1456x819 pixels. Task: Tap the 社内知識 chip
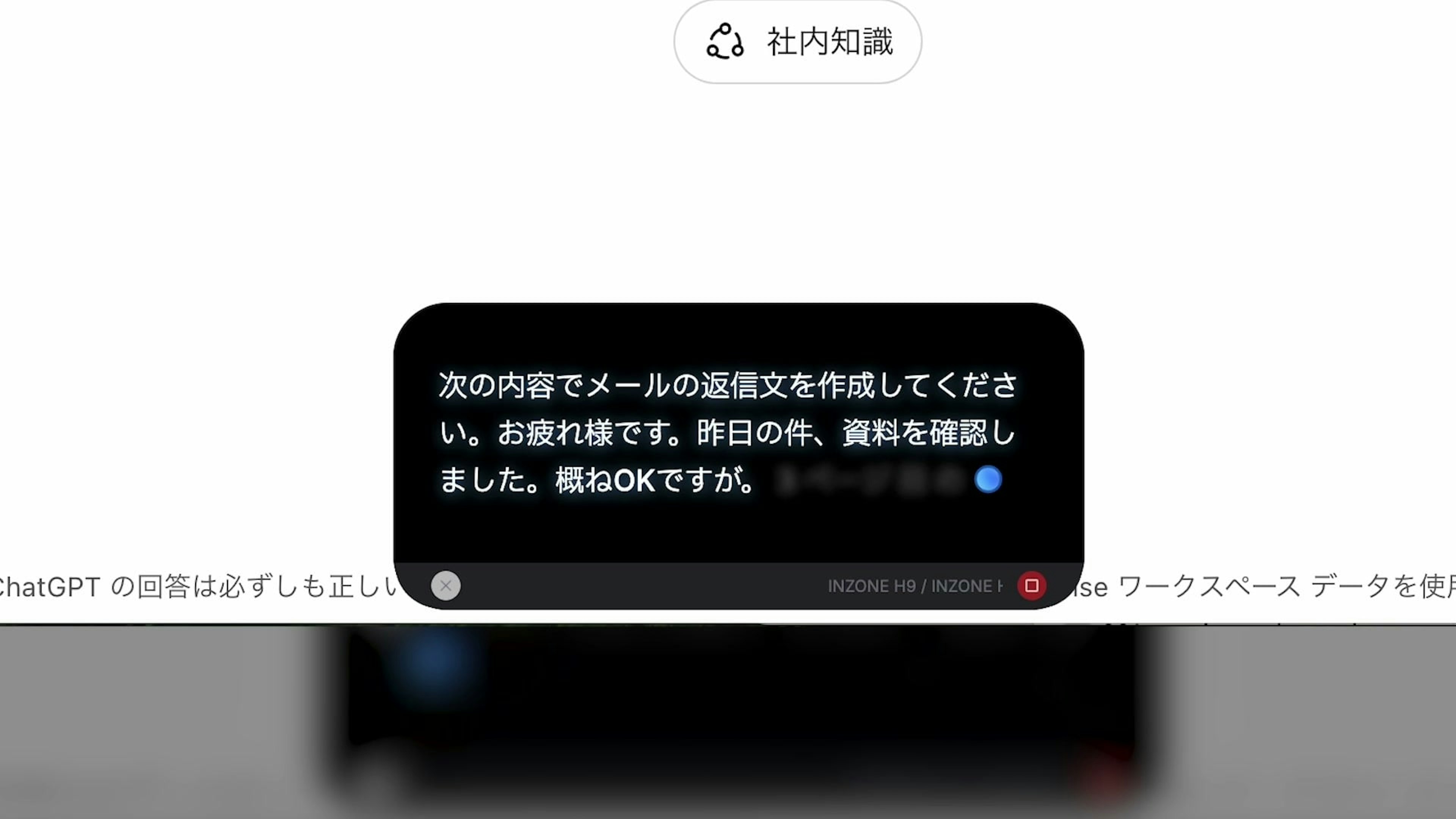pos(797,42)
